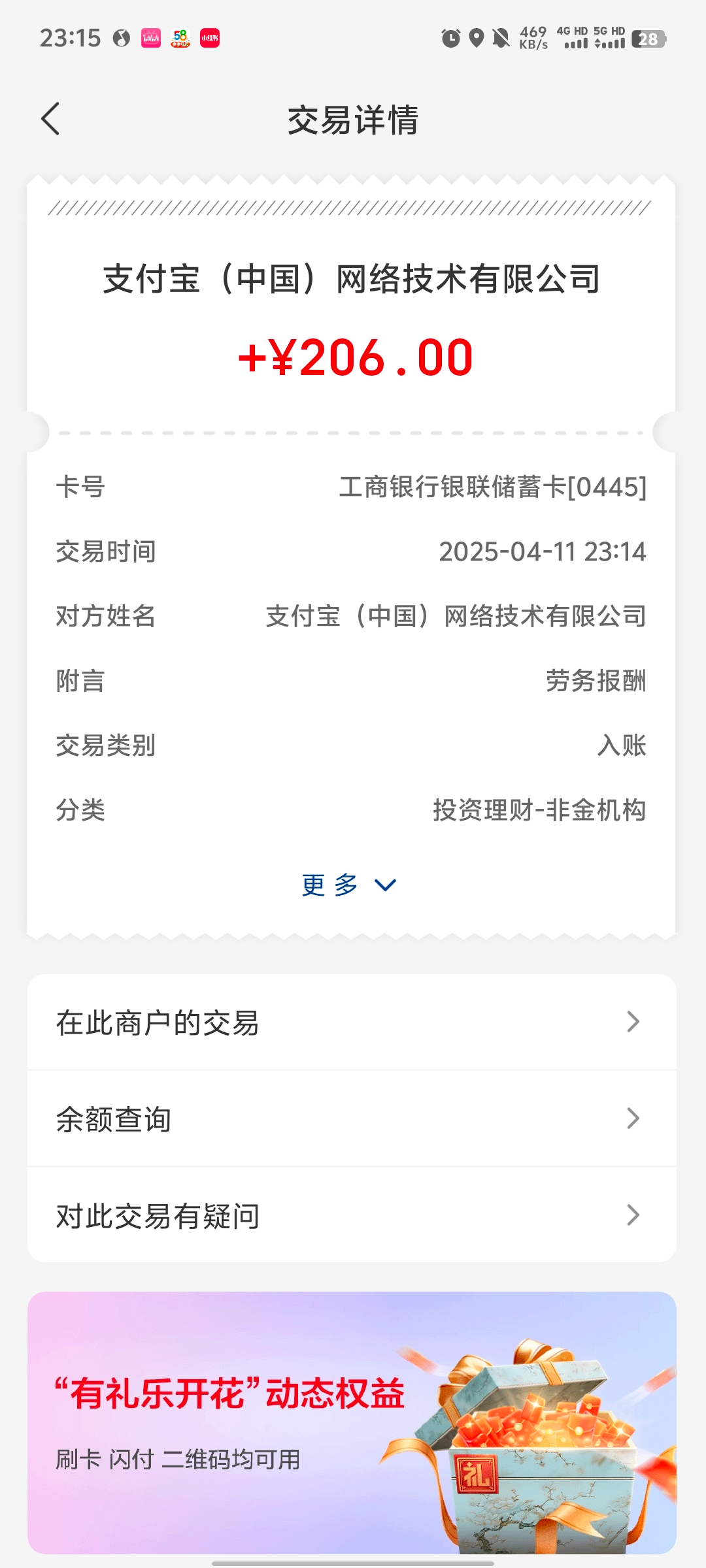The image size is (706, 1568).
Task: Tap the alarm clock status bar icon
Action: [450, 37]
